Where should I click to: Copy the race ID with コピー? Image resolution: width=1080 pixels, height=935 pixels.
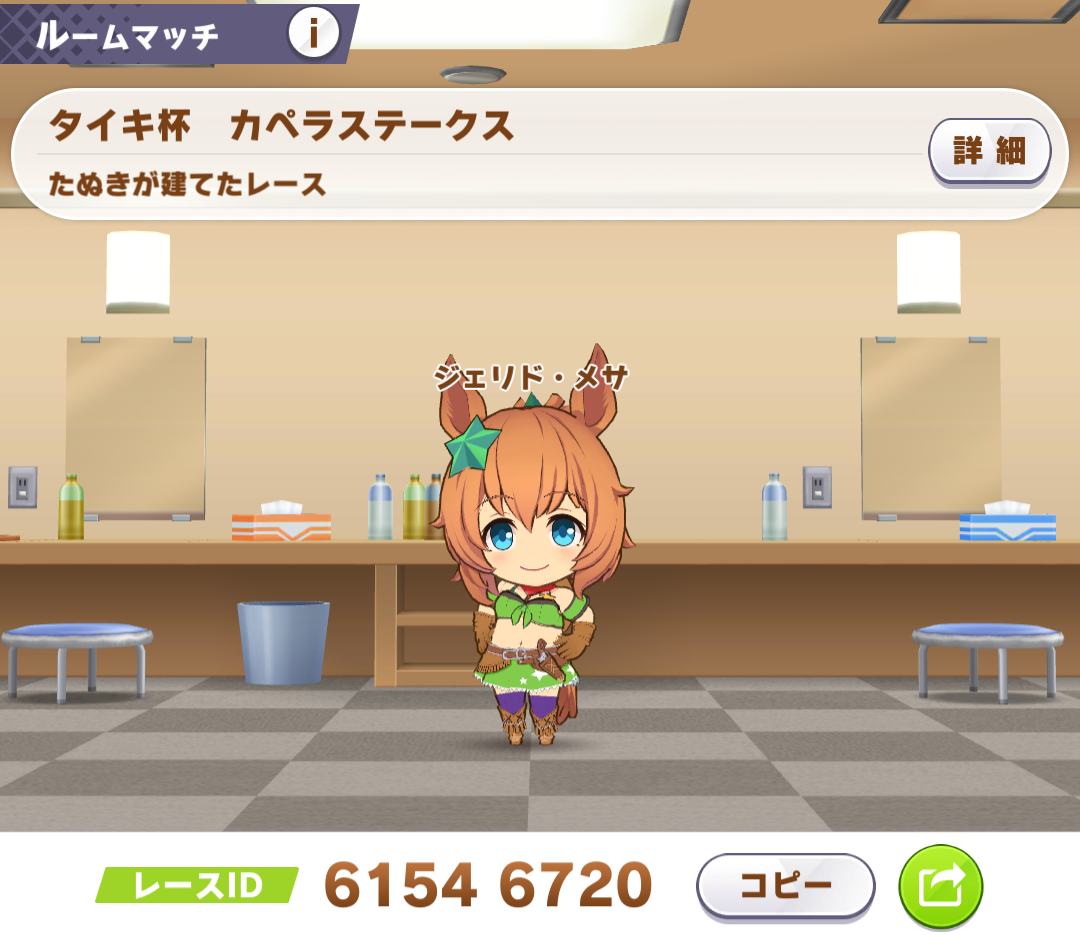click(x=785, y=885)
